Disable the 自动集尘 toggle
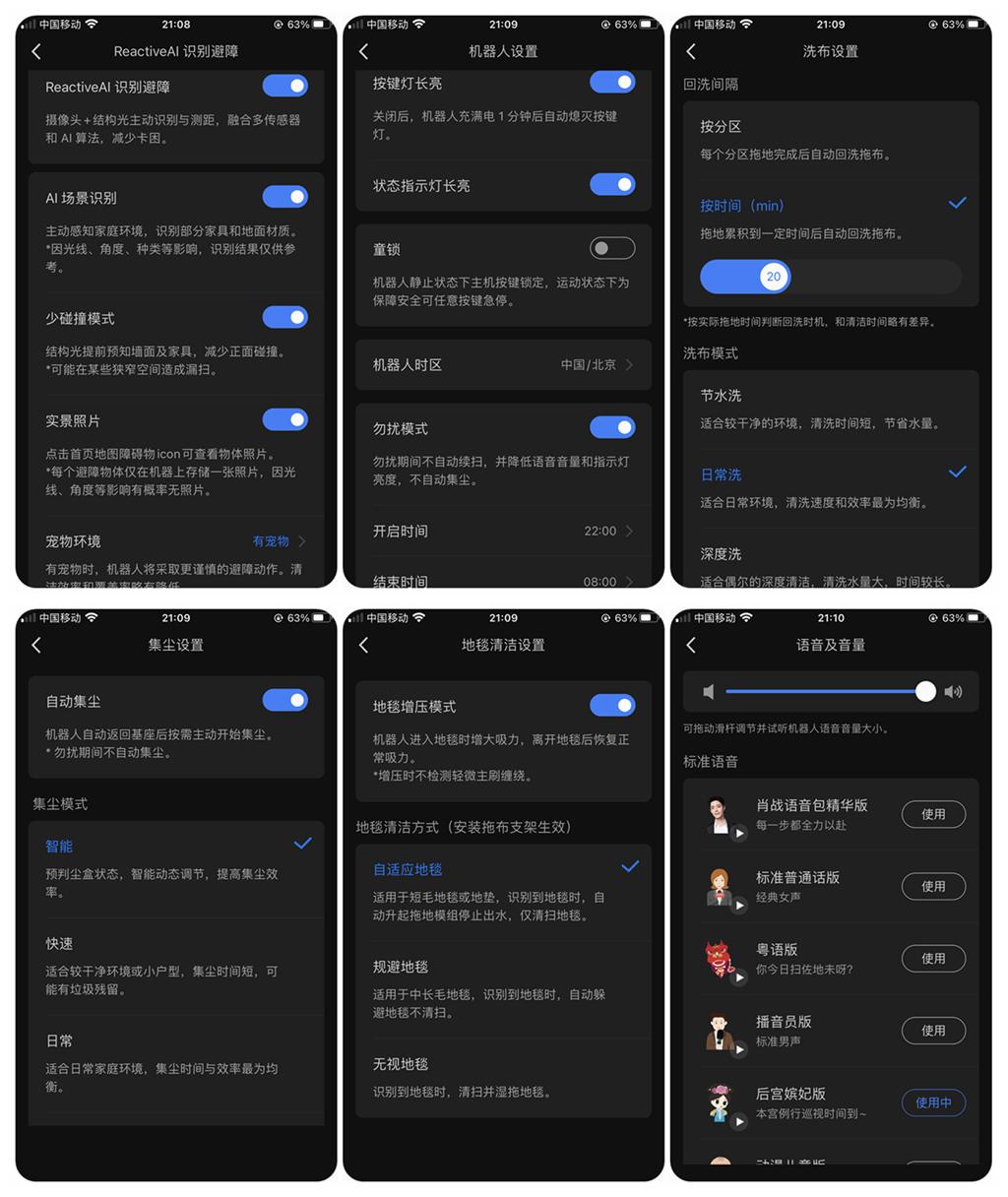This screenshot has width=1008, height=1197. click(x=284, y=700)
